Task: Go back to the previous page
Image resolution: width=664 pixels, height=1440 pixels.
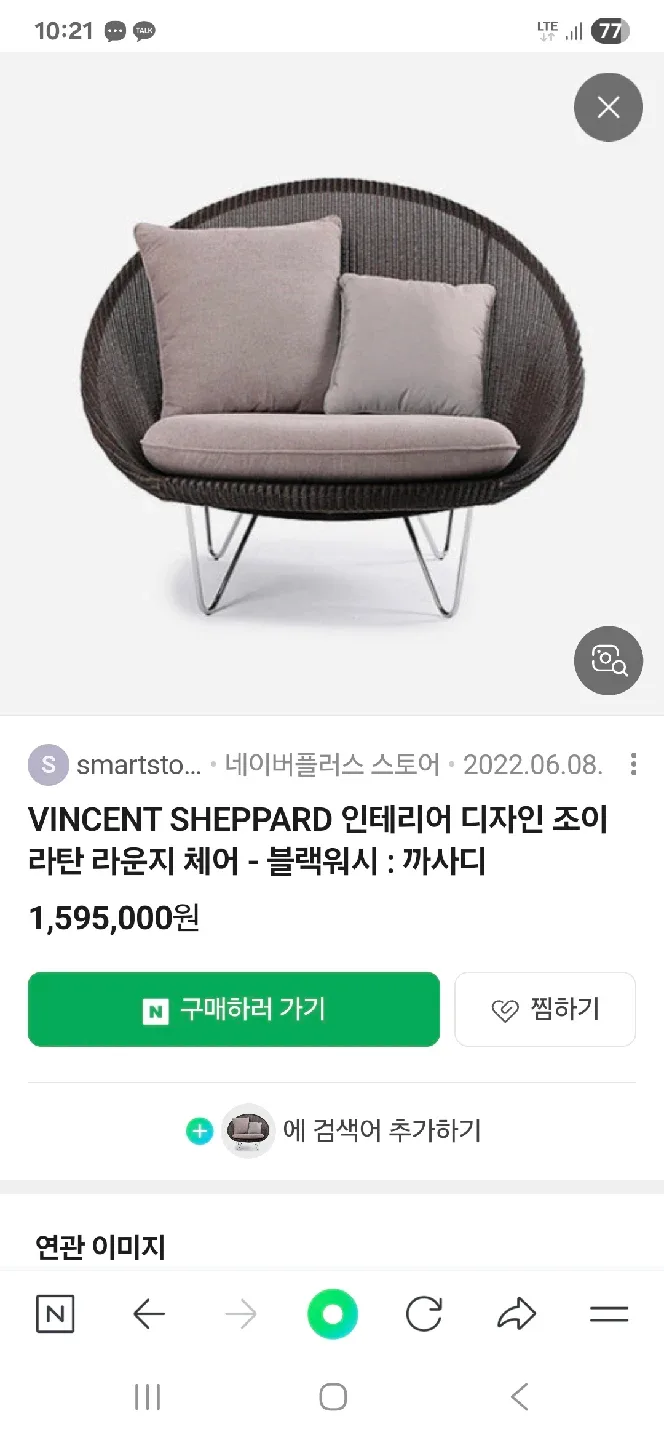Action: (149, 1314)
